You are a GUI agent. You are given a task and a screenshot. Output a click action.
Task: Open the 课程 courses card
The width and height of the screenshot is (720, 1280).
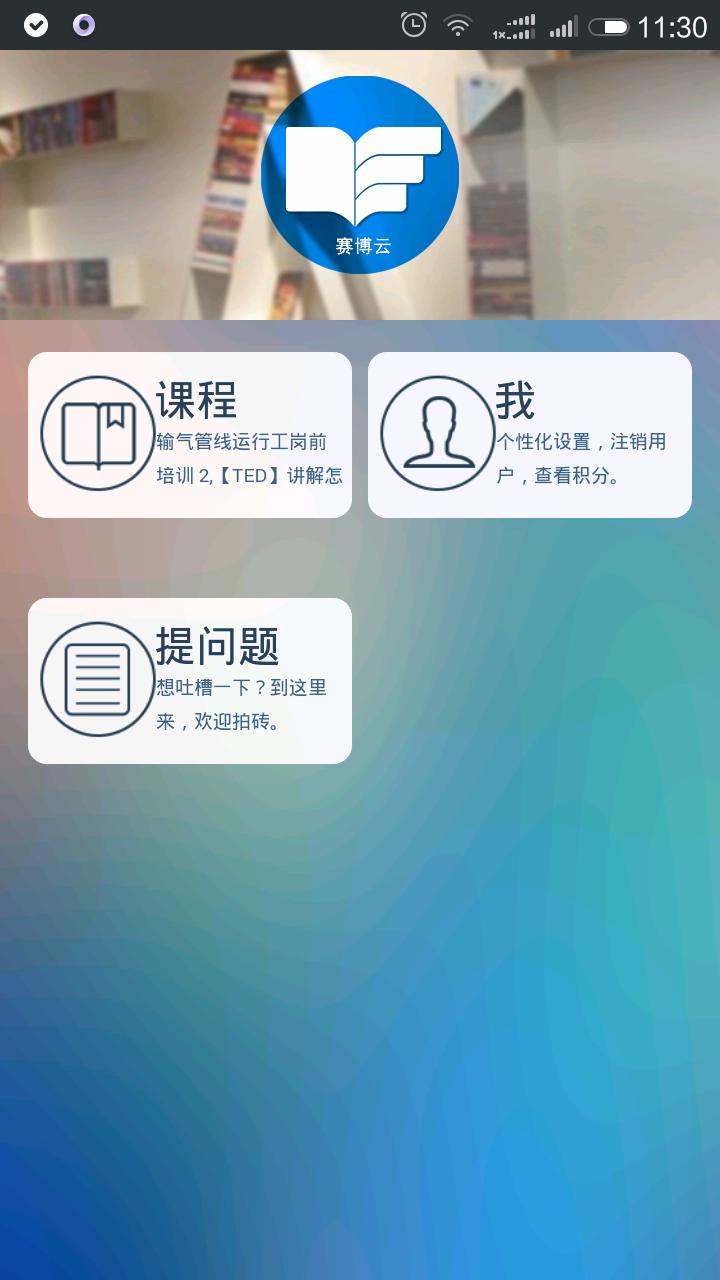pos(190,435)
